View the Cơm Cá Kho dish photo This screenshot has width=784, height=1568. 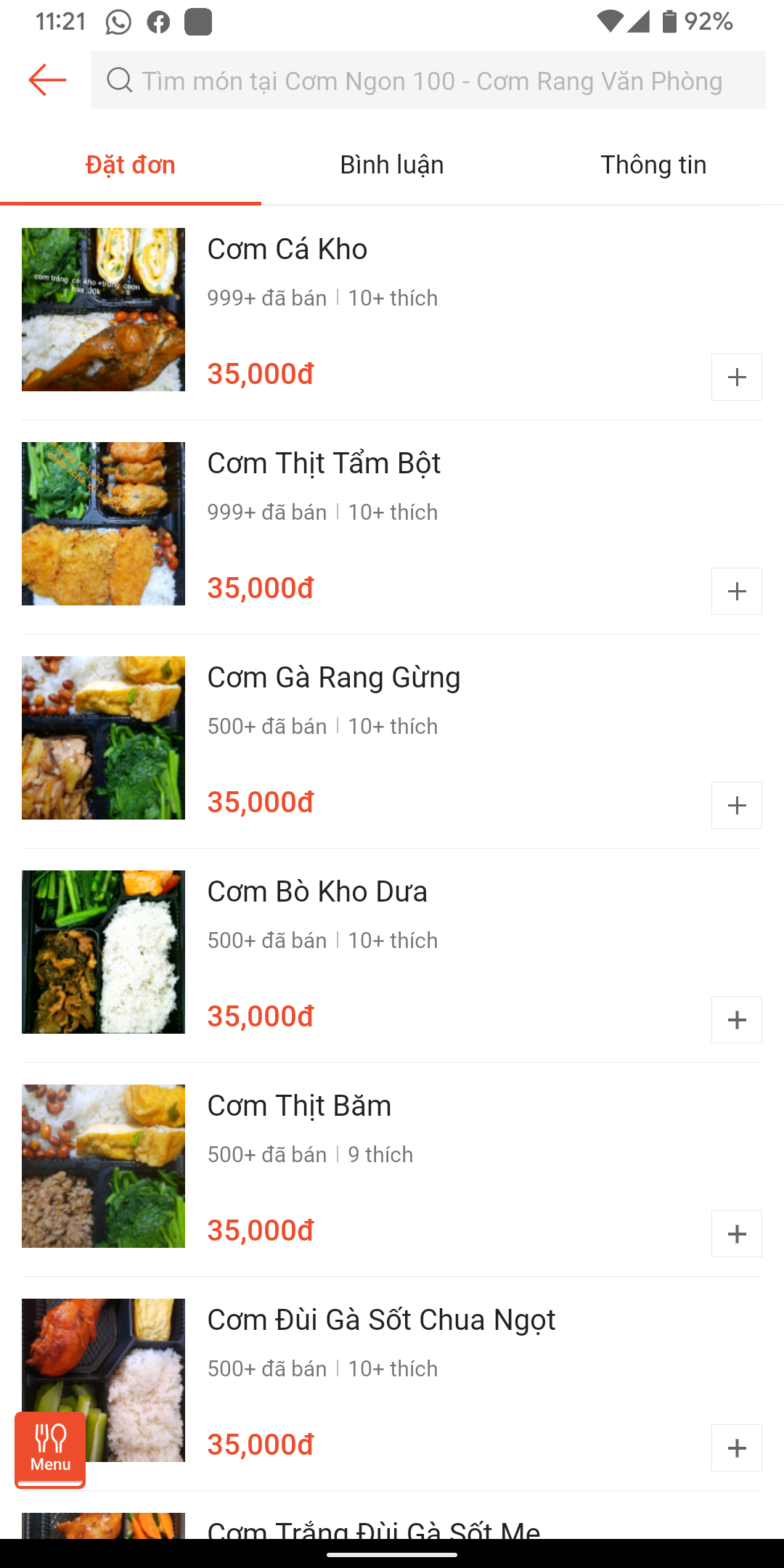click(103, 310)
